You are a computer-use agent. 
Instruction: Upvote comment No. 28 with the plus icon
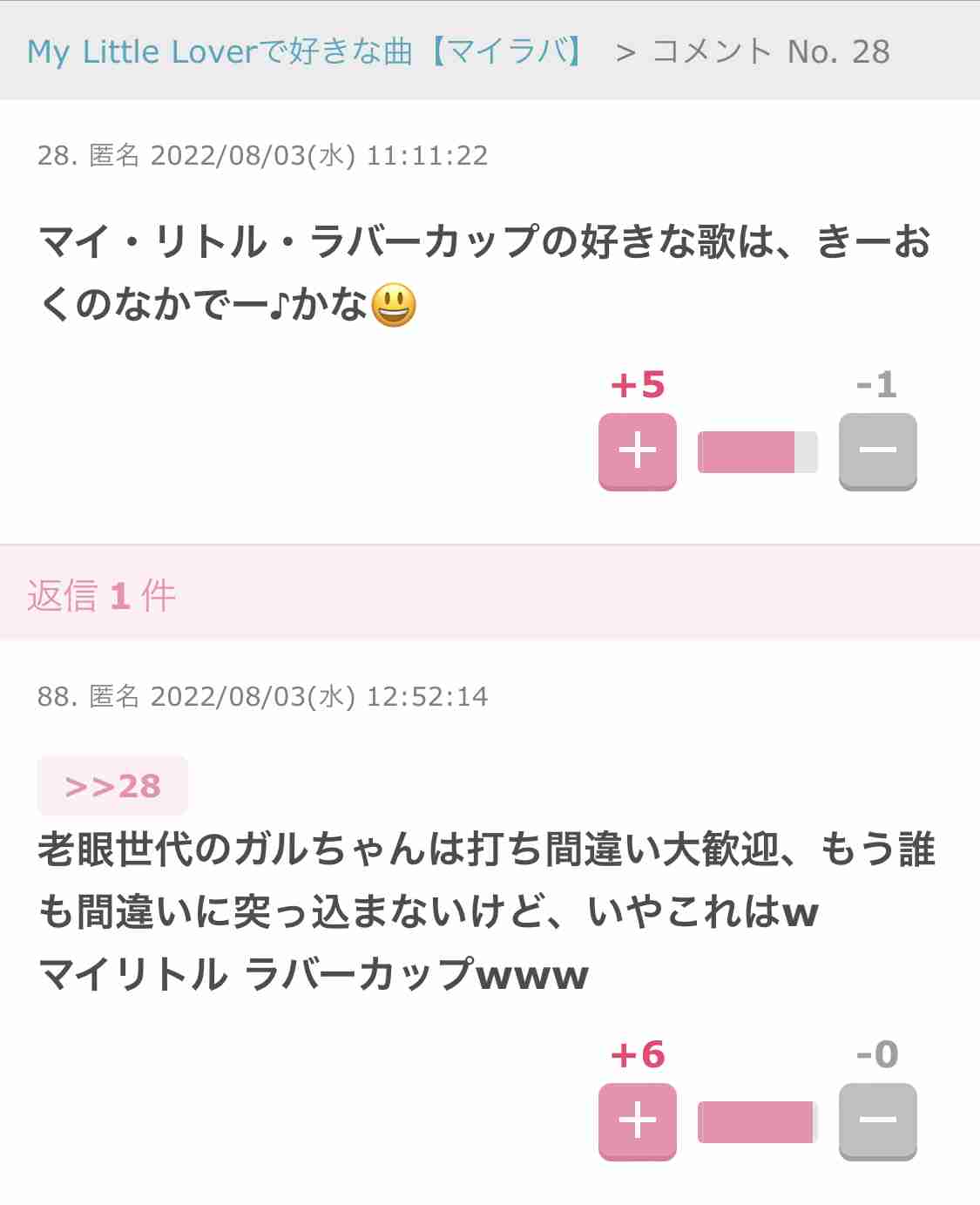click(637, 450)
